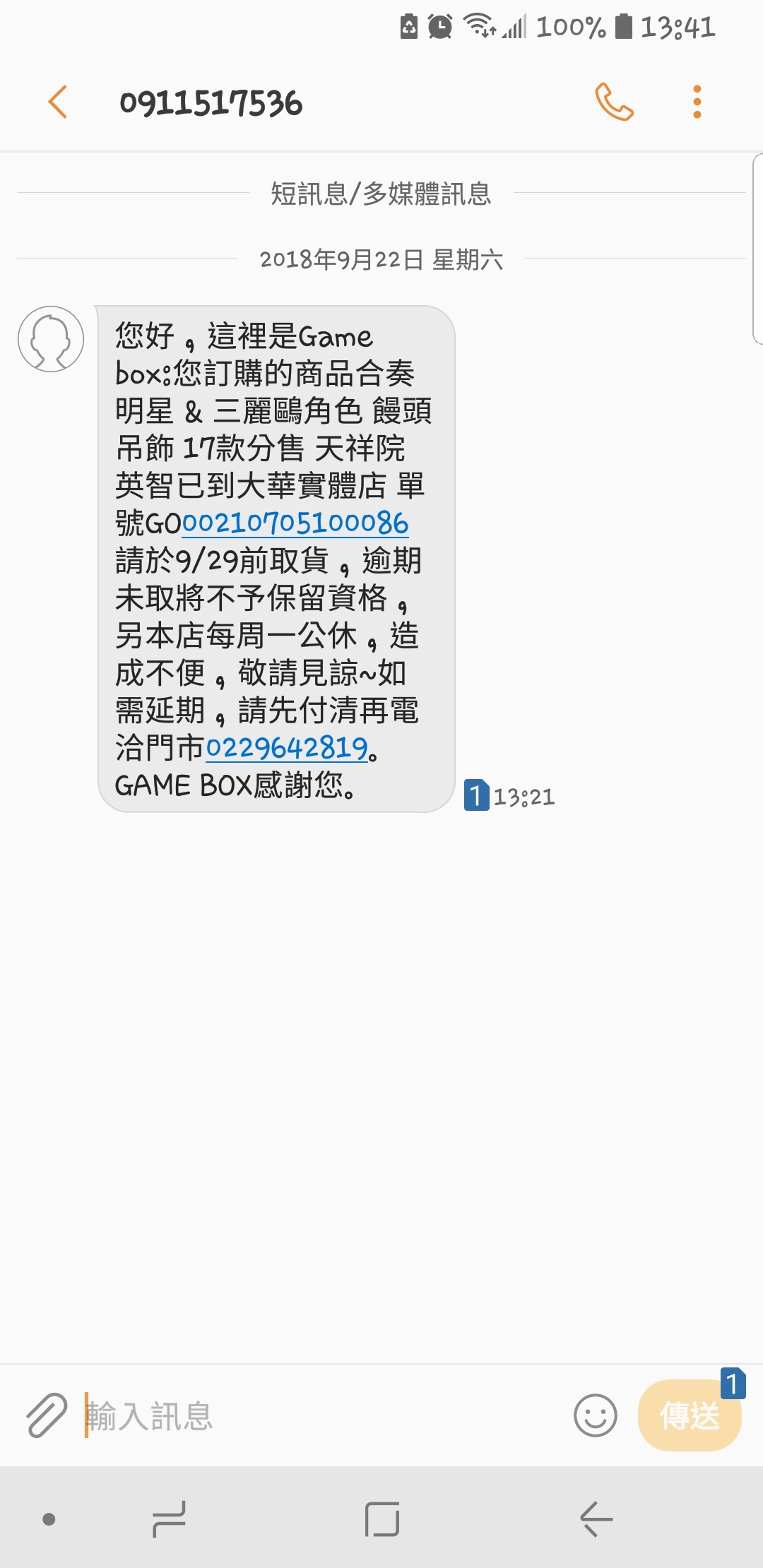Screen dimensions: 763x1568
Task: Dial the linked store number 0229642819
Action: (x=287, y=748)
